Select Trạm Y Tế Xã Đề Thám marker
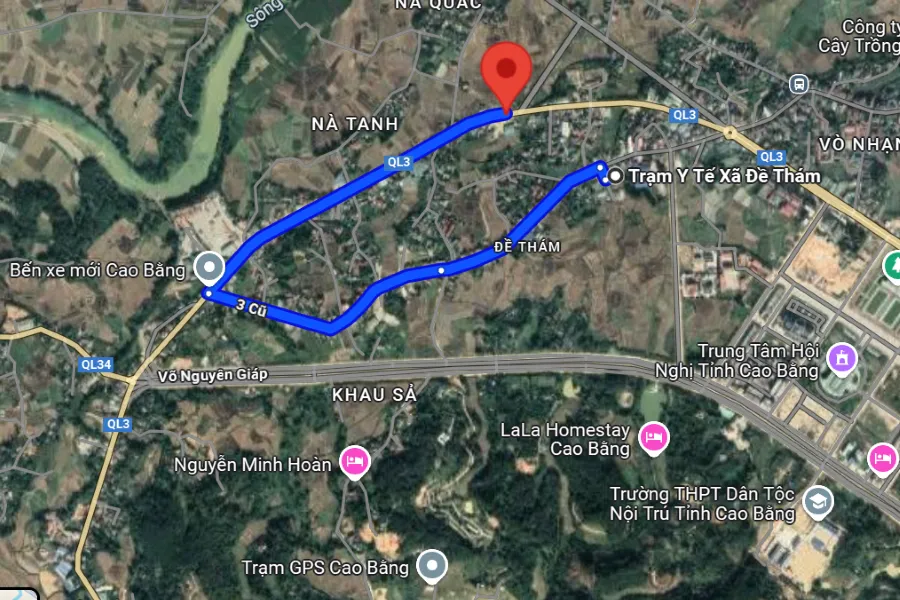Viewport: 900px width, 600px height. pos(615,176)
